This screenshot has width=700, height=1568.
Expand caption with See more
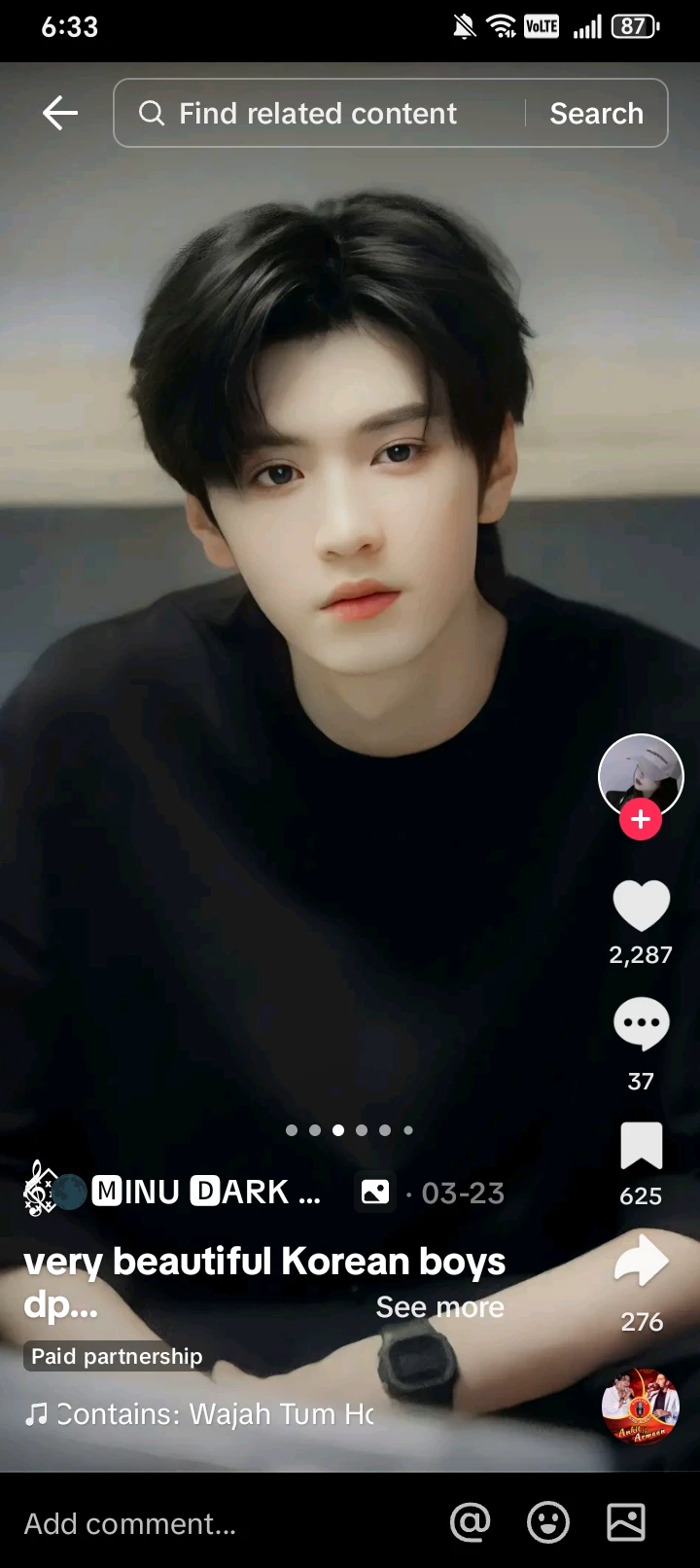[x=439, y=1307]
